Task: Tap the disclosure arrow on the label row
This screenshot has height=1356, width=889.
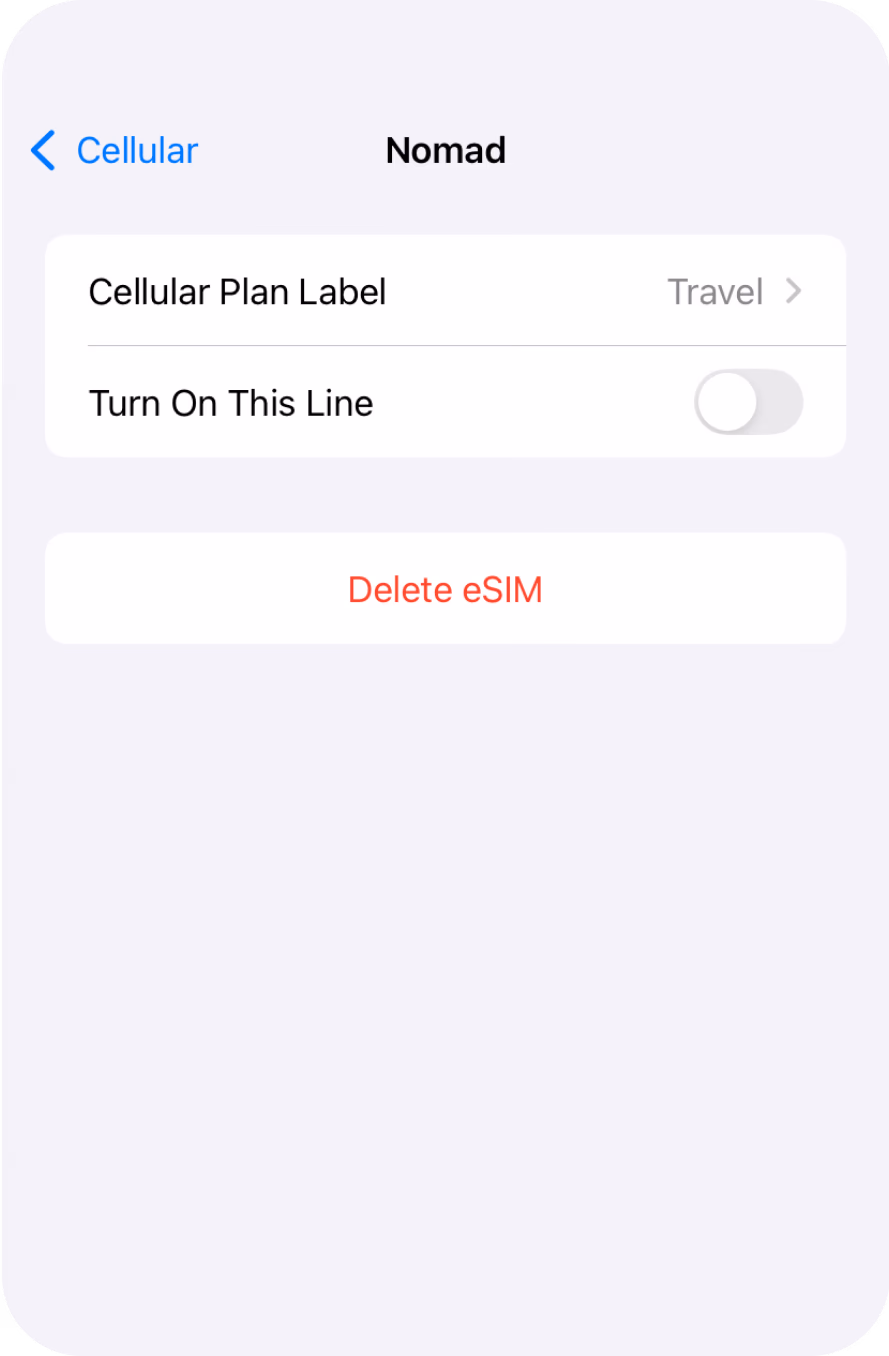Action: pyautogui.click(x=794, y=291)
